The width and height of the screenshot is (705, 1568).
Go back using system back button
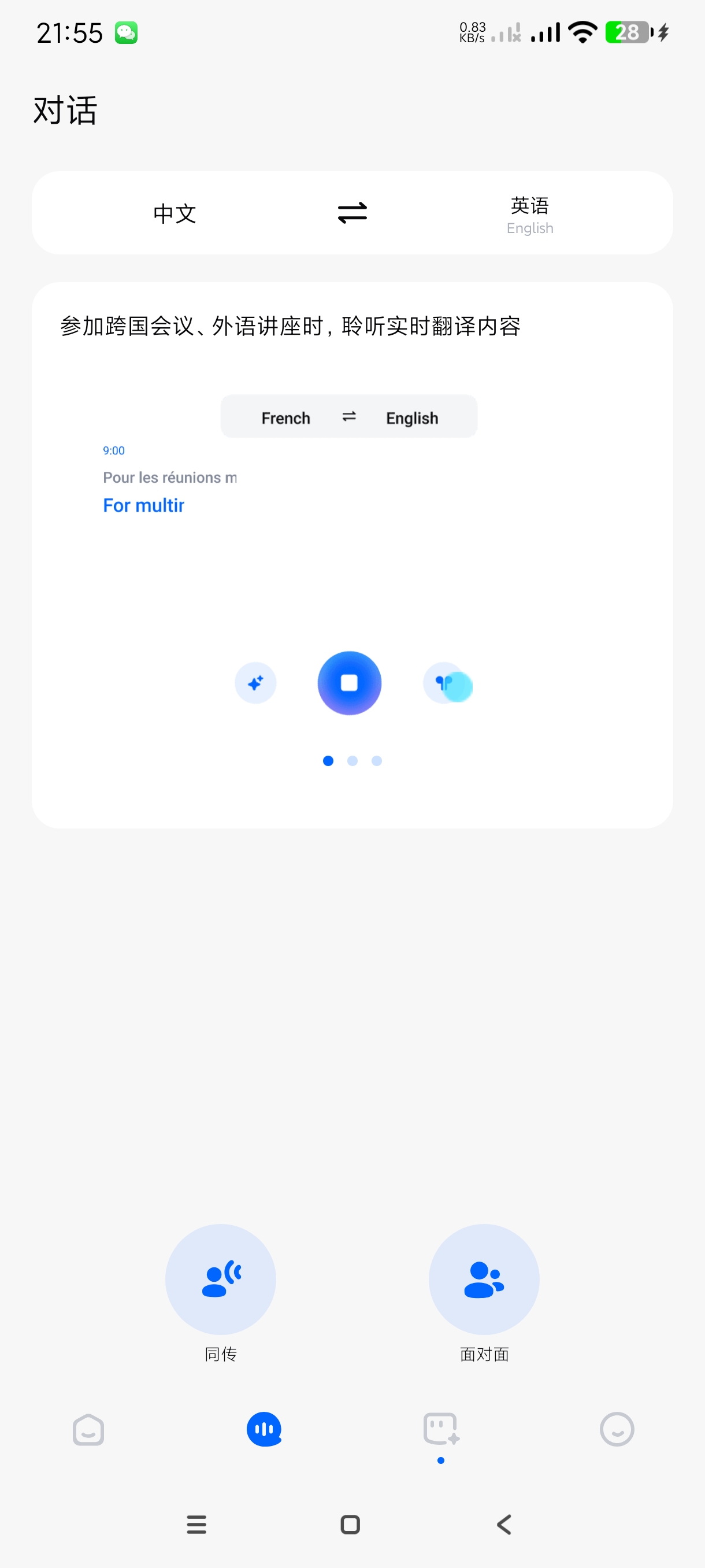pyautogui.click(x=504, y=1525)
